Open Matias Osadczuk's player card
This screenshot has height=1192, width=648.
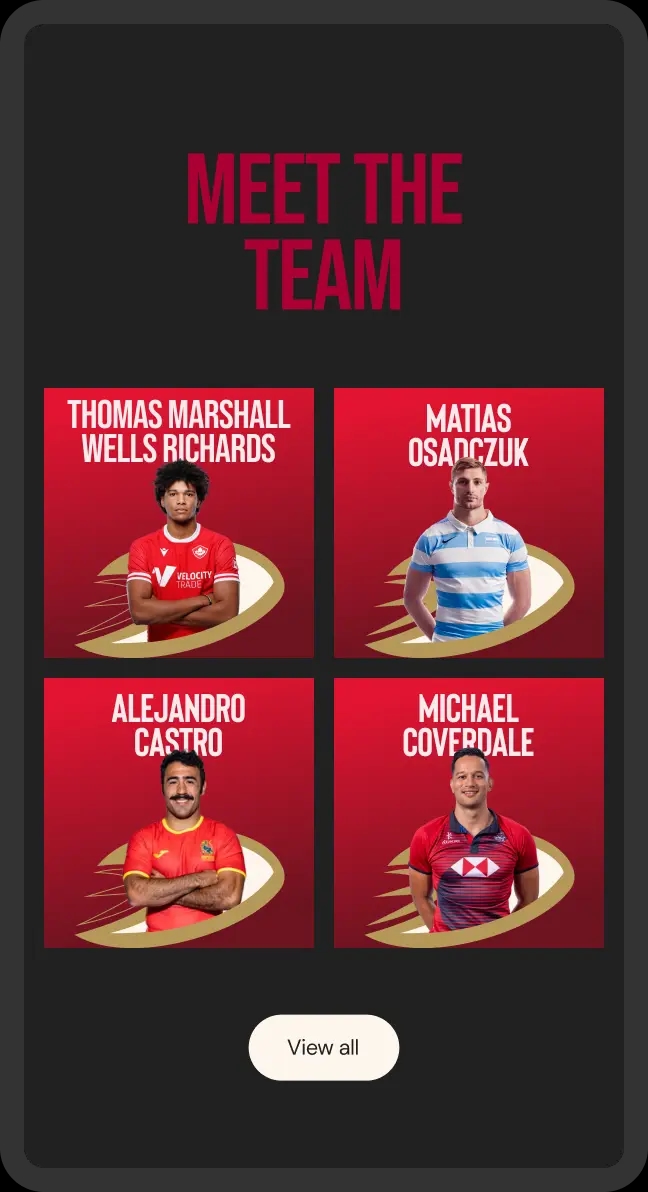469,523
